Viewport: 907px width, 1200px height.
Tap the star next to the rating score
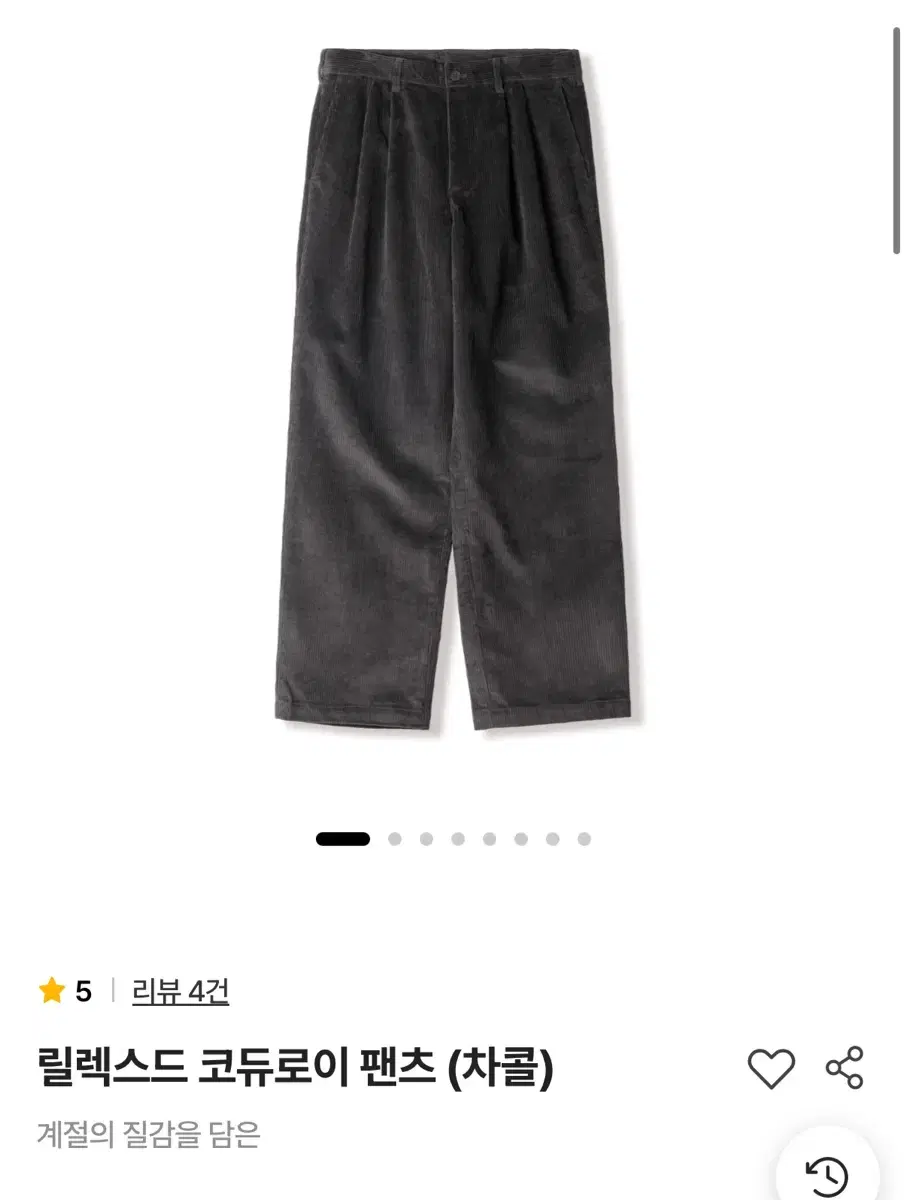pyautogui.click(x=53, y=990)
